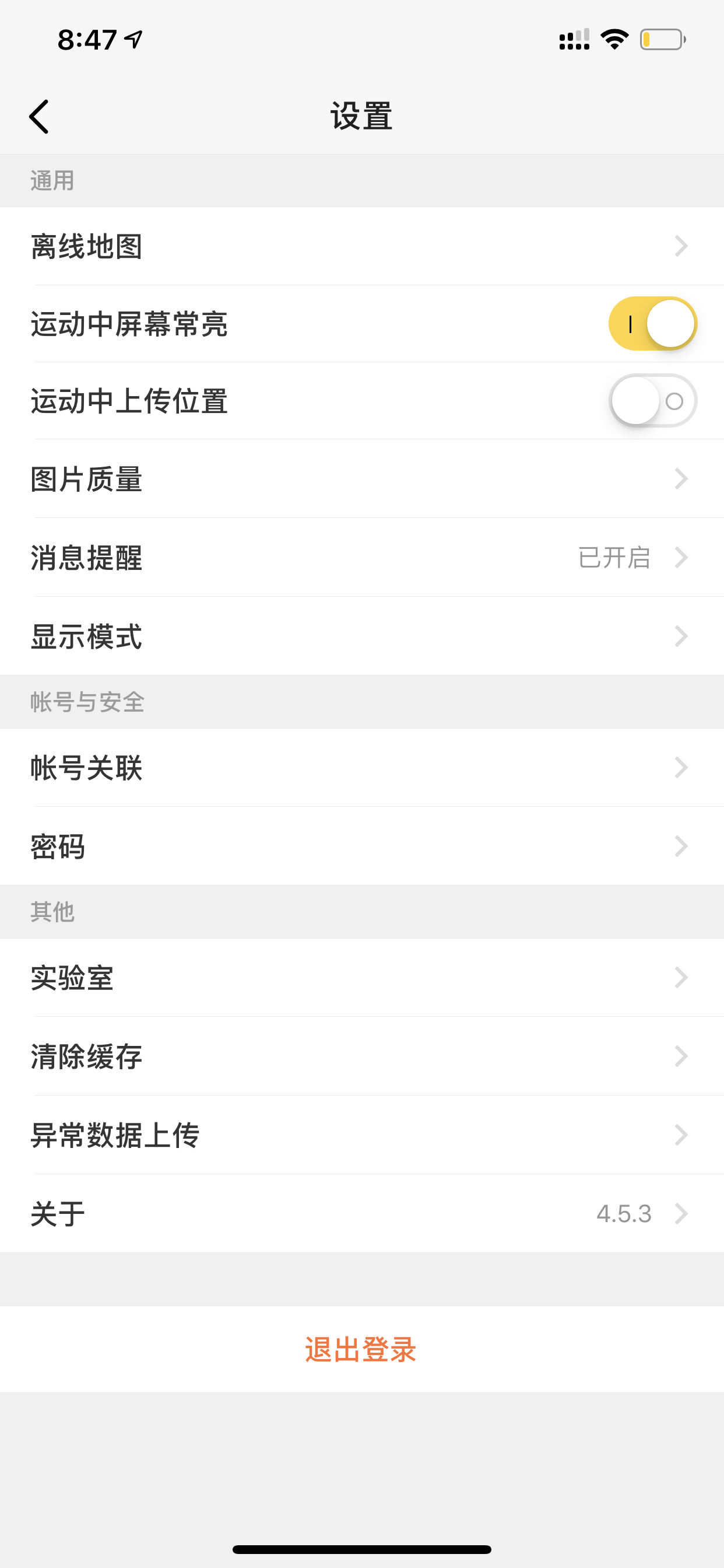724x1568 pixels.
Task: Enable 运动中上传位置 switch
Action: 653,401
